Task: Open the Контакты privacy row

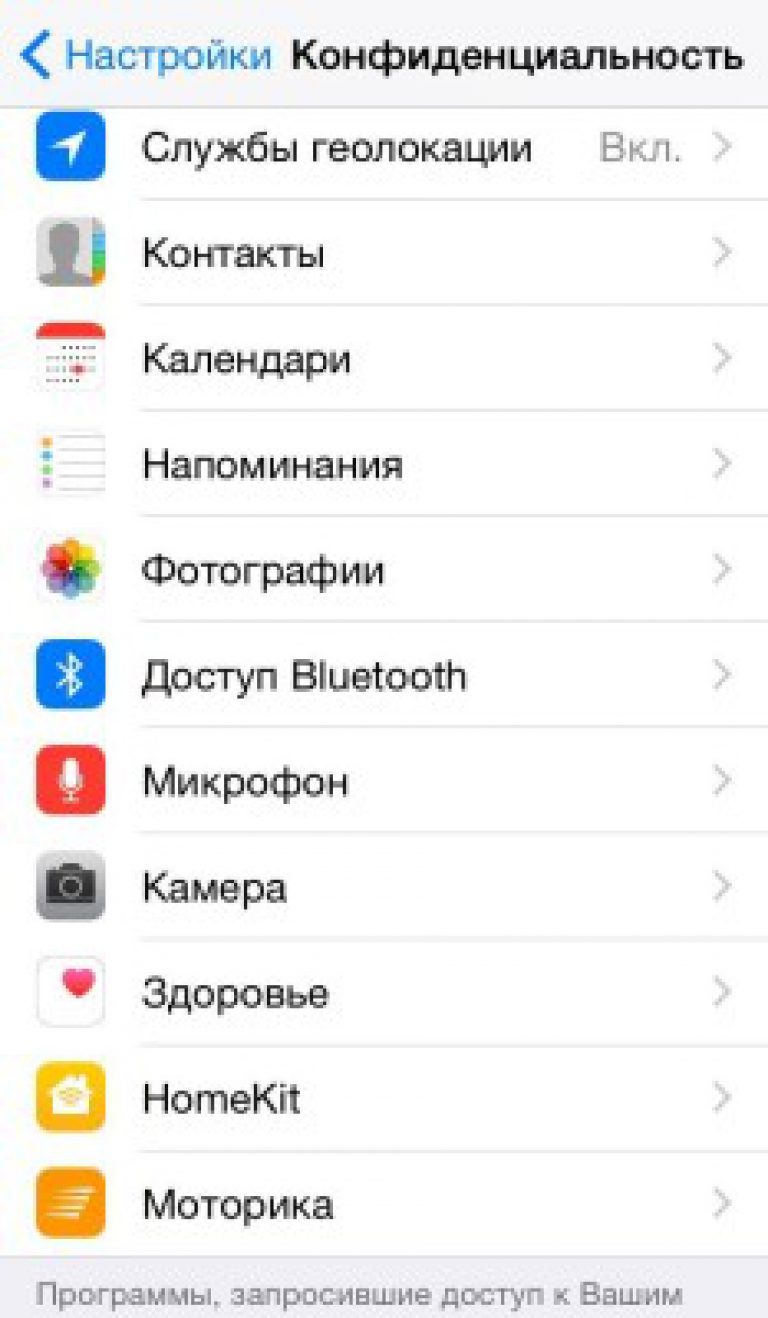Action: (384, 253)
